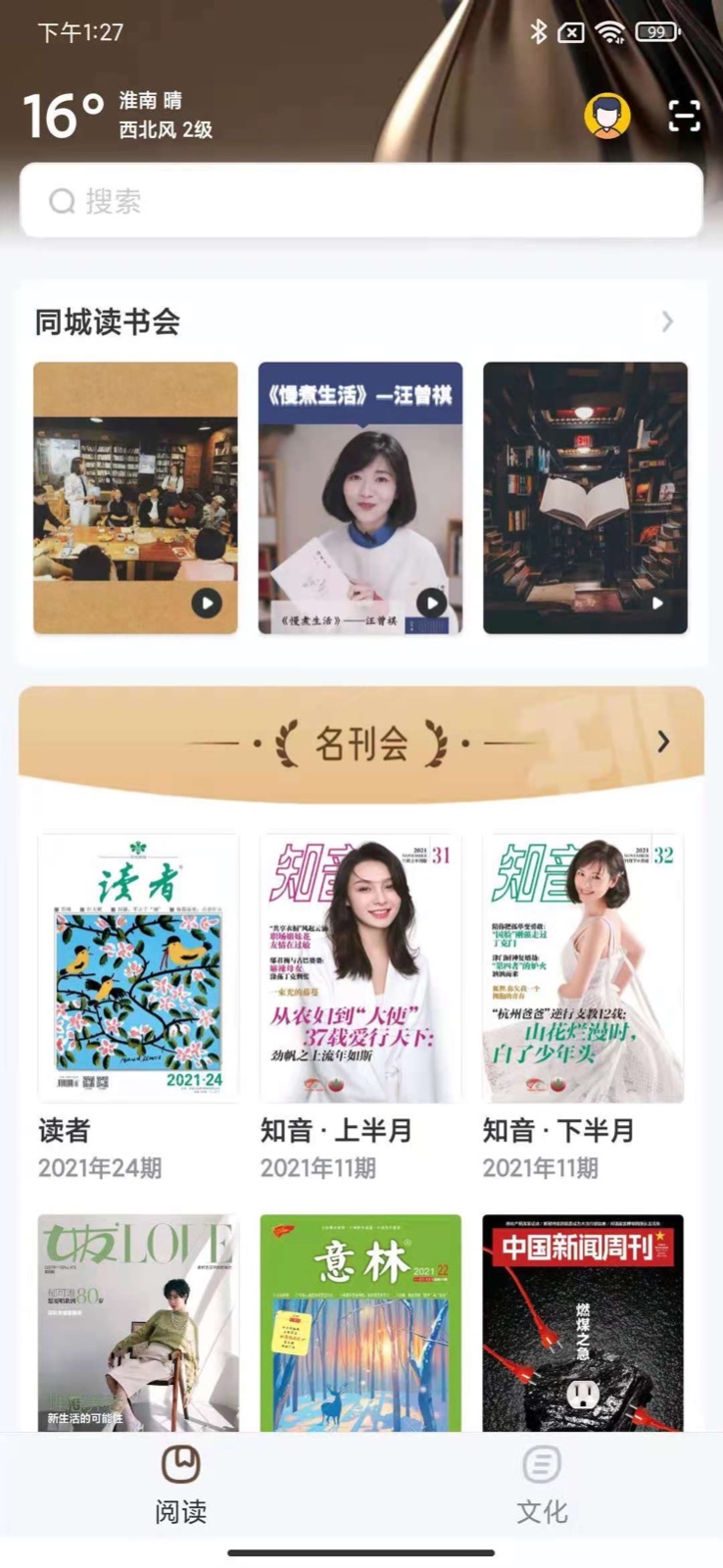Open the user profile avatar
Screen dimensions: 723x1568
606,116
